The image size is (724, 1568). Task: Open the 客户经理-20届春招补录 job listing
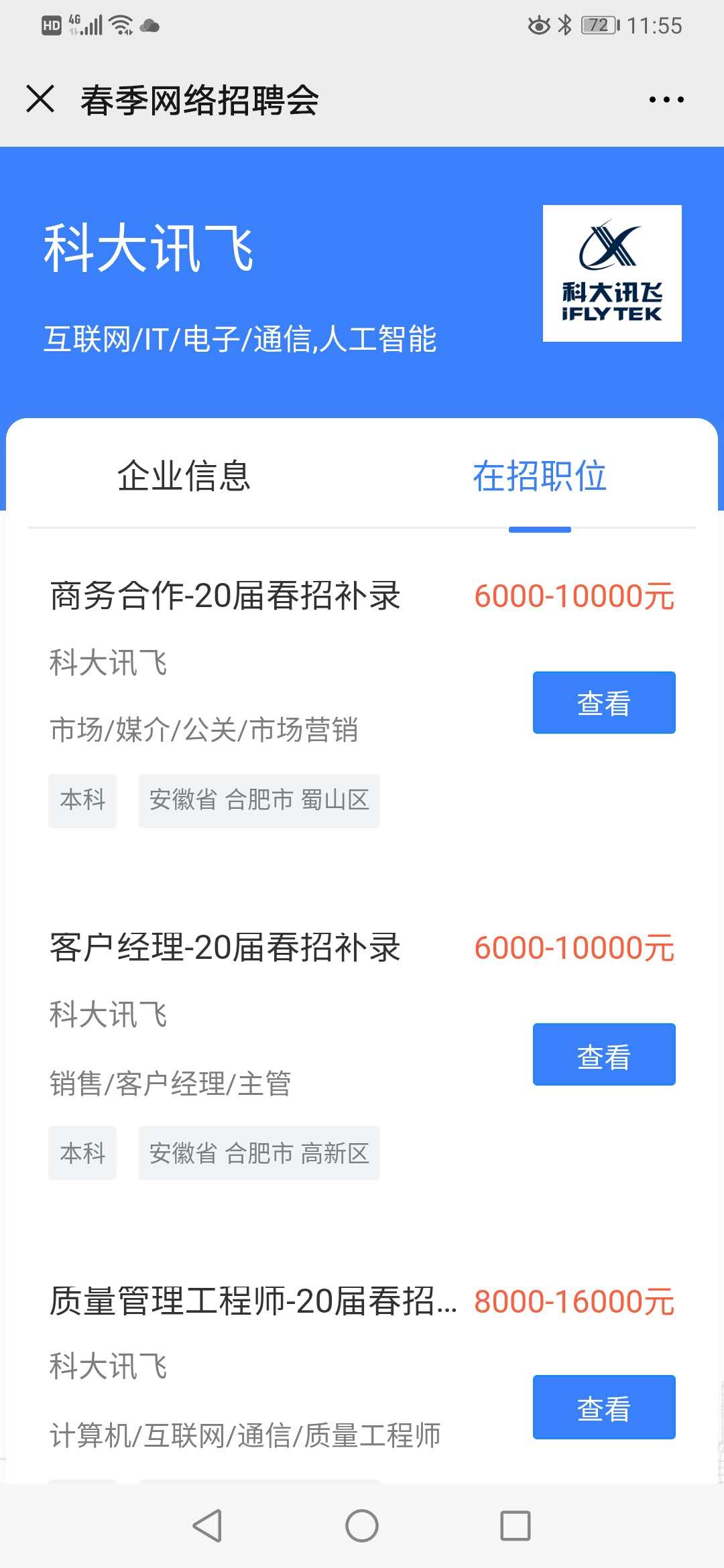(225, 948)
